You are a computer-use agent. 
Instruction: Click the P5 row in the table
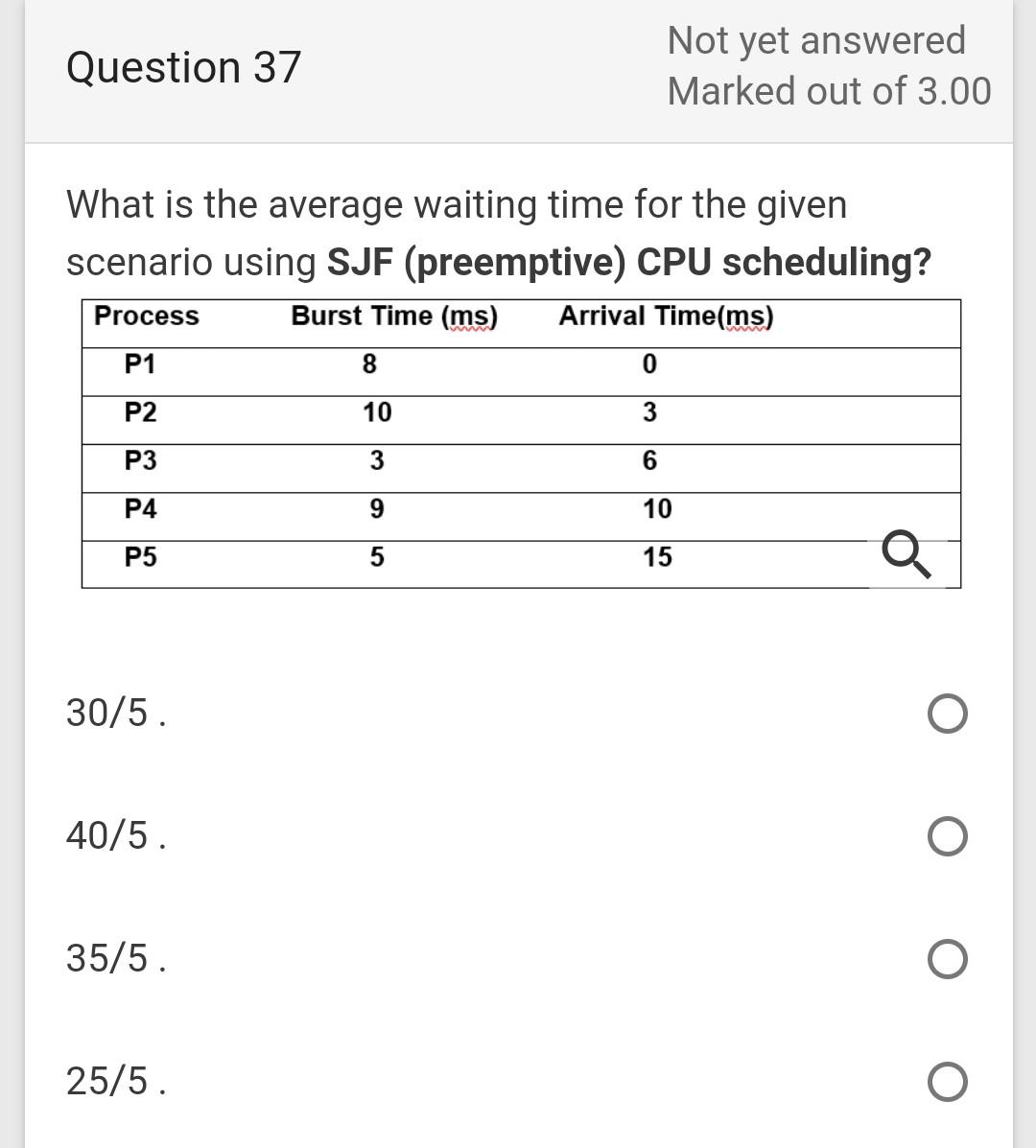click(141, 556)
